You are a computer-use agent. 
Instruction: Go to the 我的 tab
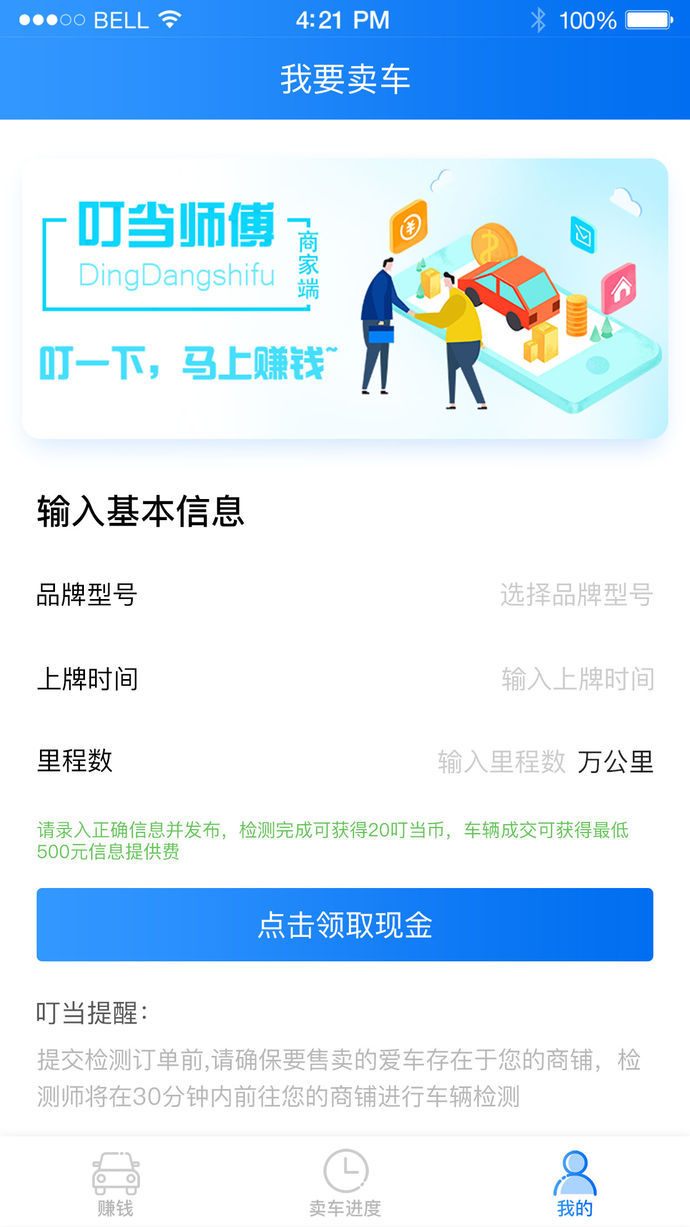(x=575, y=1184)
